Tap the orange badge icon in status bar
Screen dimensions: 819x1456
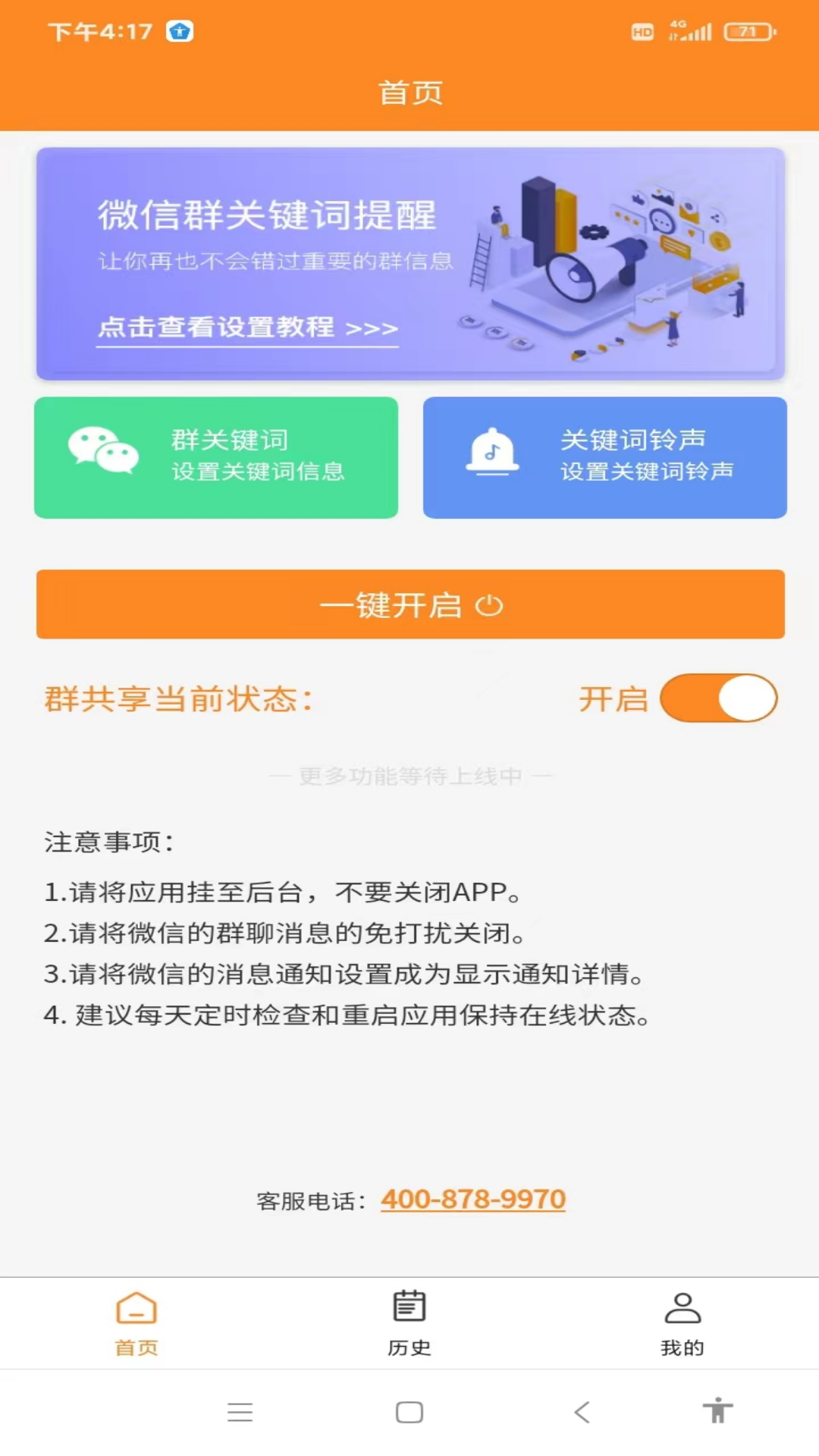coord(179,32)
